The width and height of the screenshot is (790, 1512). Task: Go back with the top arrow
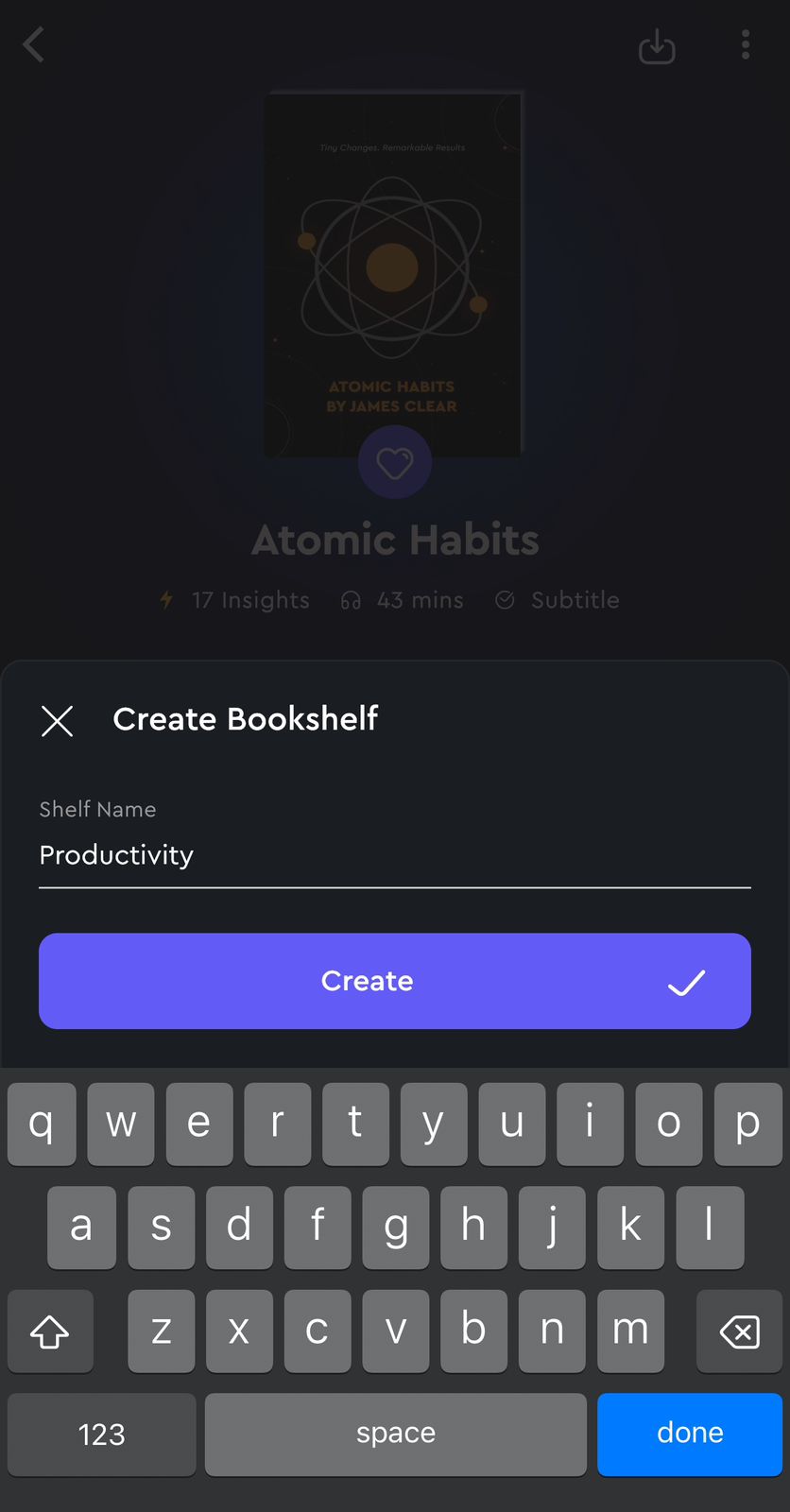point(34,44)
